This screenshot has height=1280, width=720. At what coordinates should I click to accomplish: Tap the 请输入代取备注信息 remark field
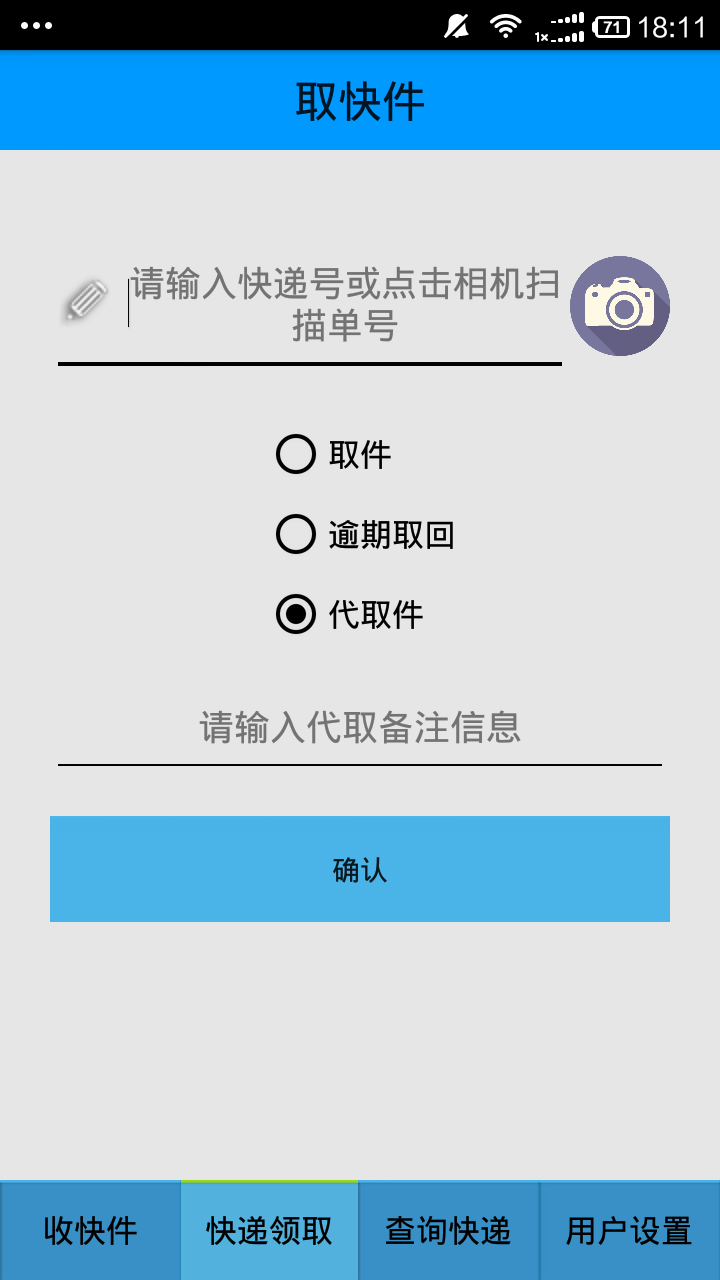tap(360, 728)
